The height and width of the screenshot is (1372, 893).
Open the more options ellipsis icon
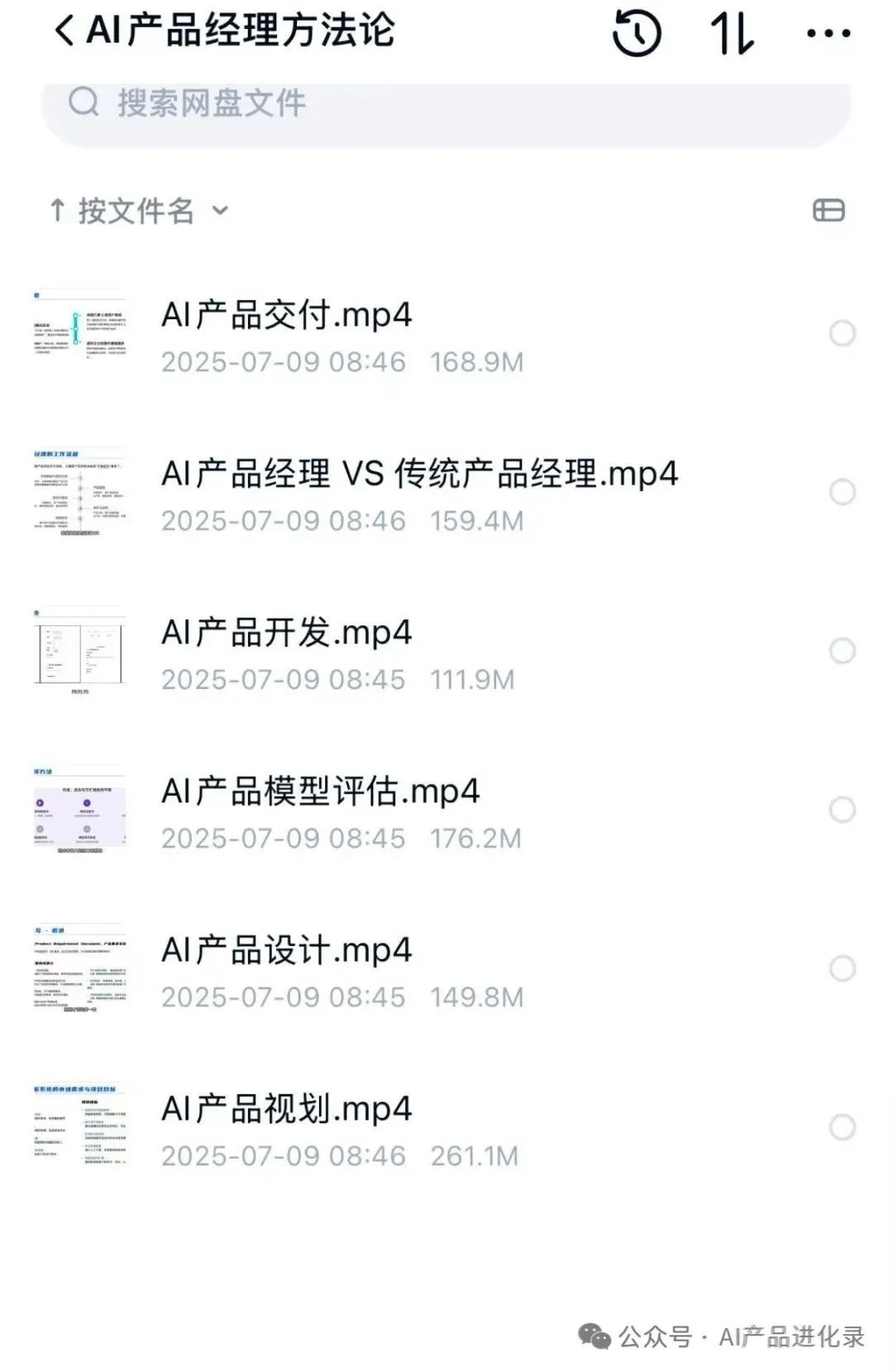point(831,33)
